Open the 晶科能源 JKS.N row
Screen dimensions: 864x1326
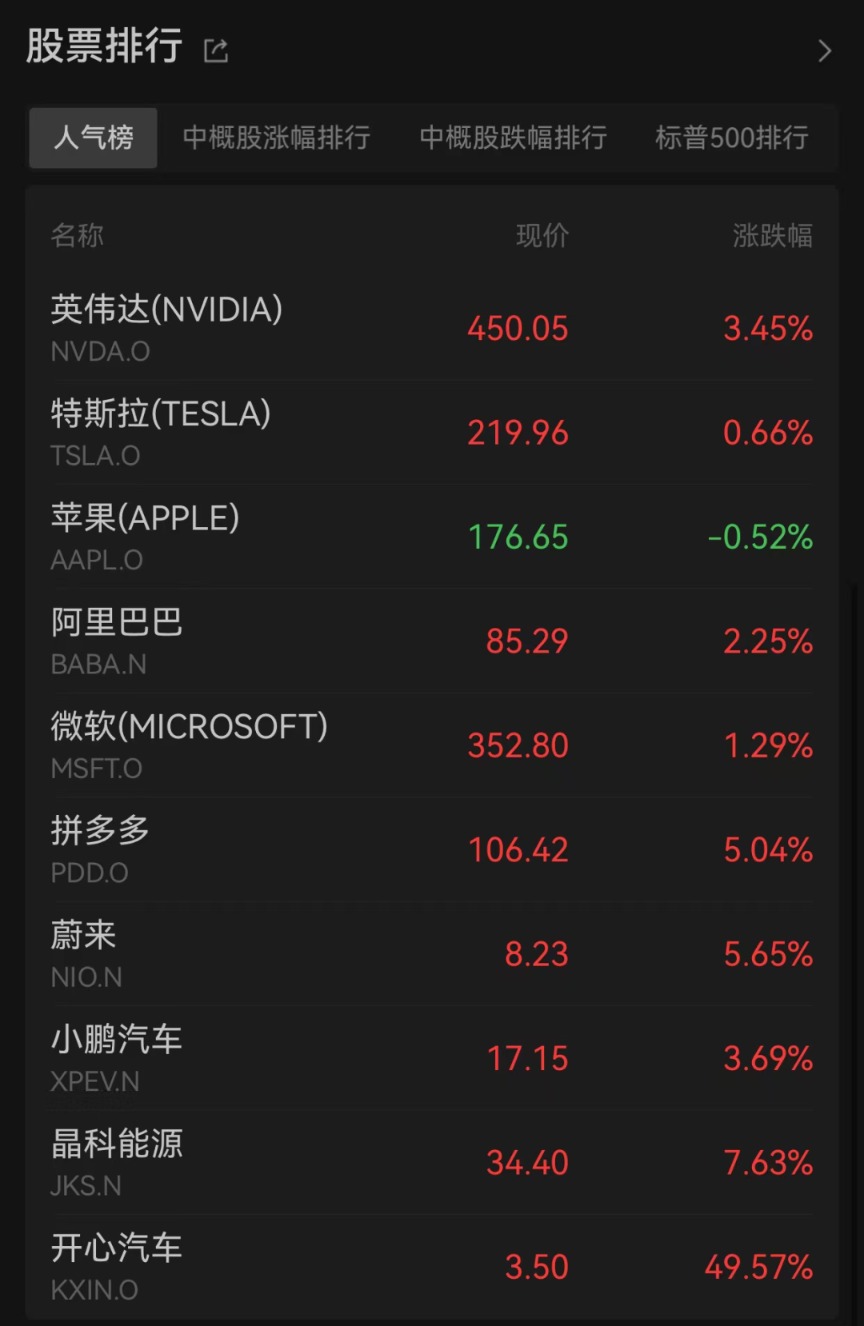431,1162
